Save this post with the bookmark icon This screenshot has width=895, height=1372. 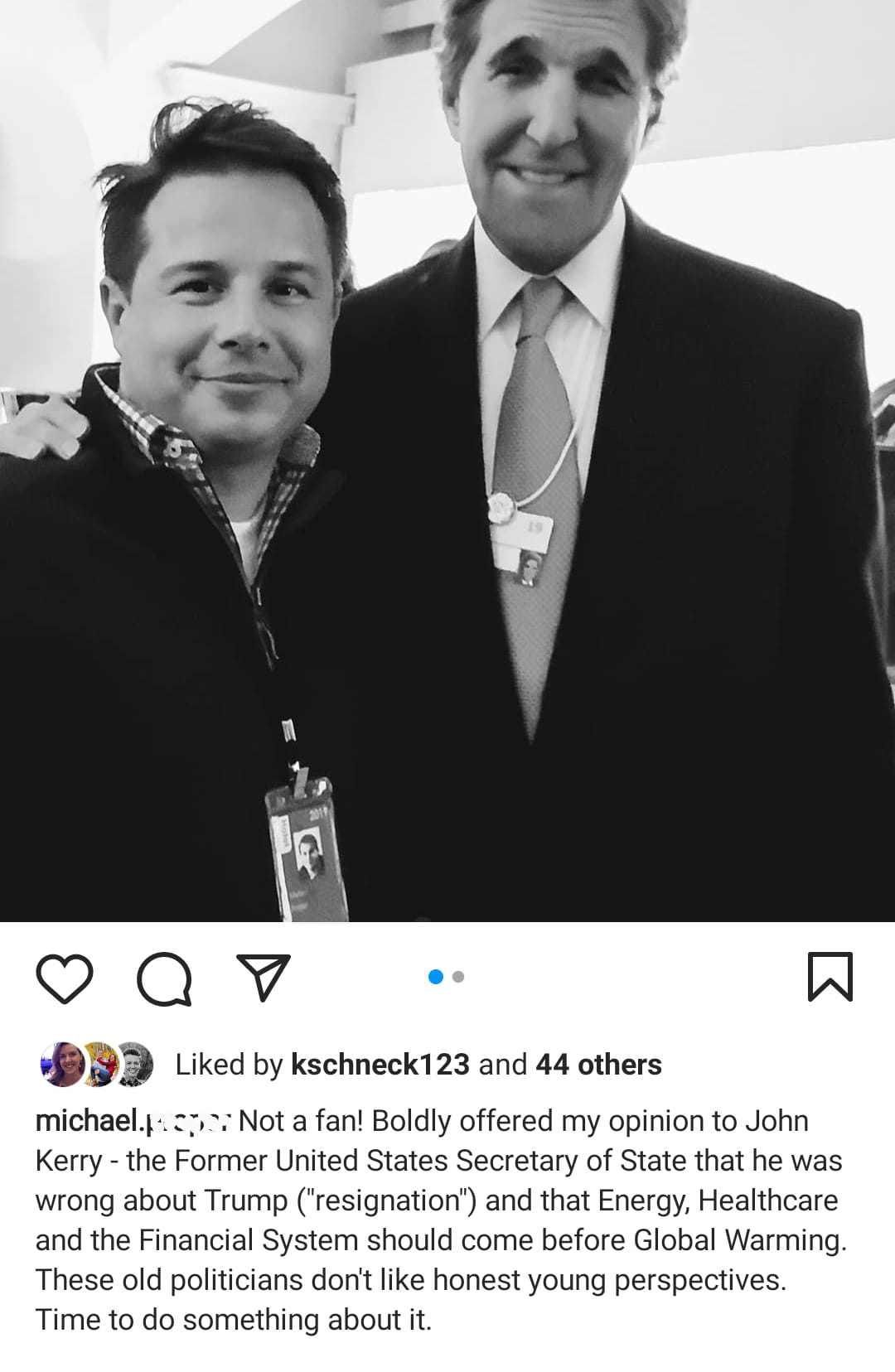(830, 978)
